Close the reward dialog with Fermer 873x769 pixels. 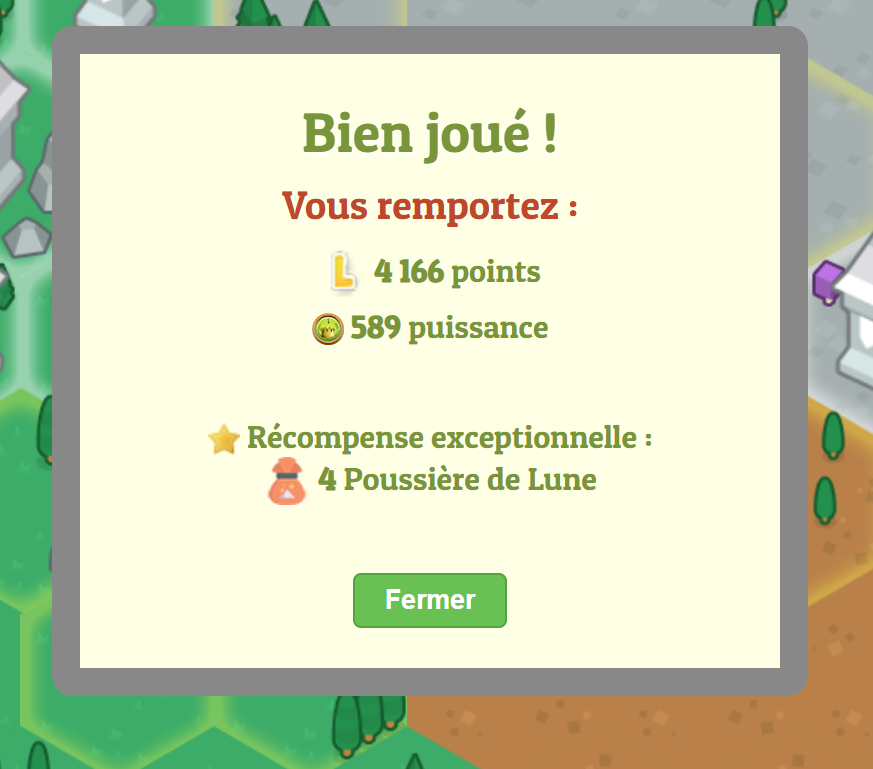tap(430, 600)
